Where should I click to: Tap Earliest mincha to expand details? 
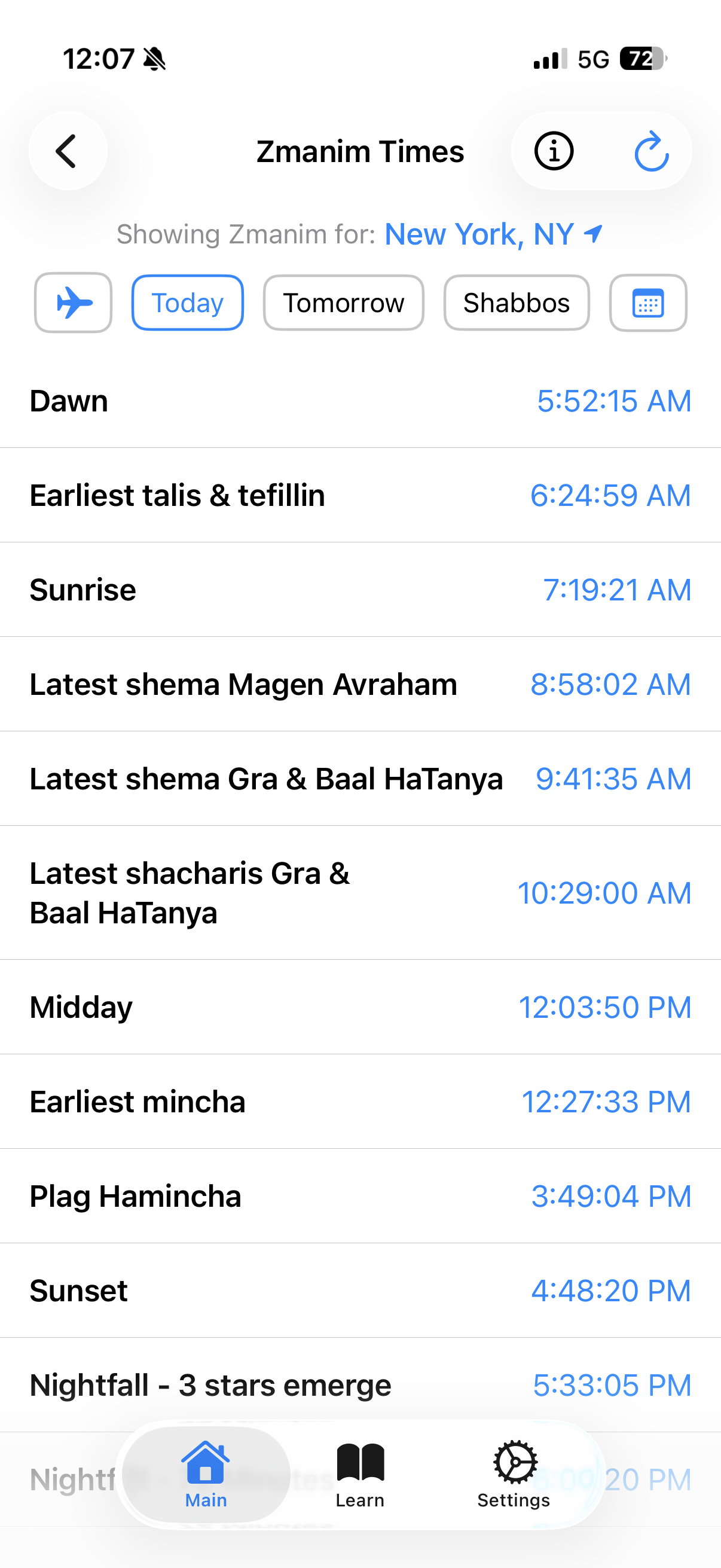pos(360,1102)
